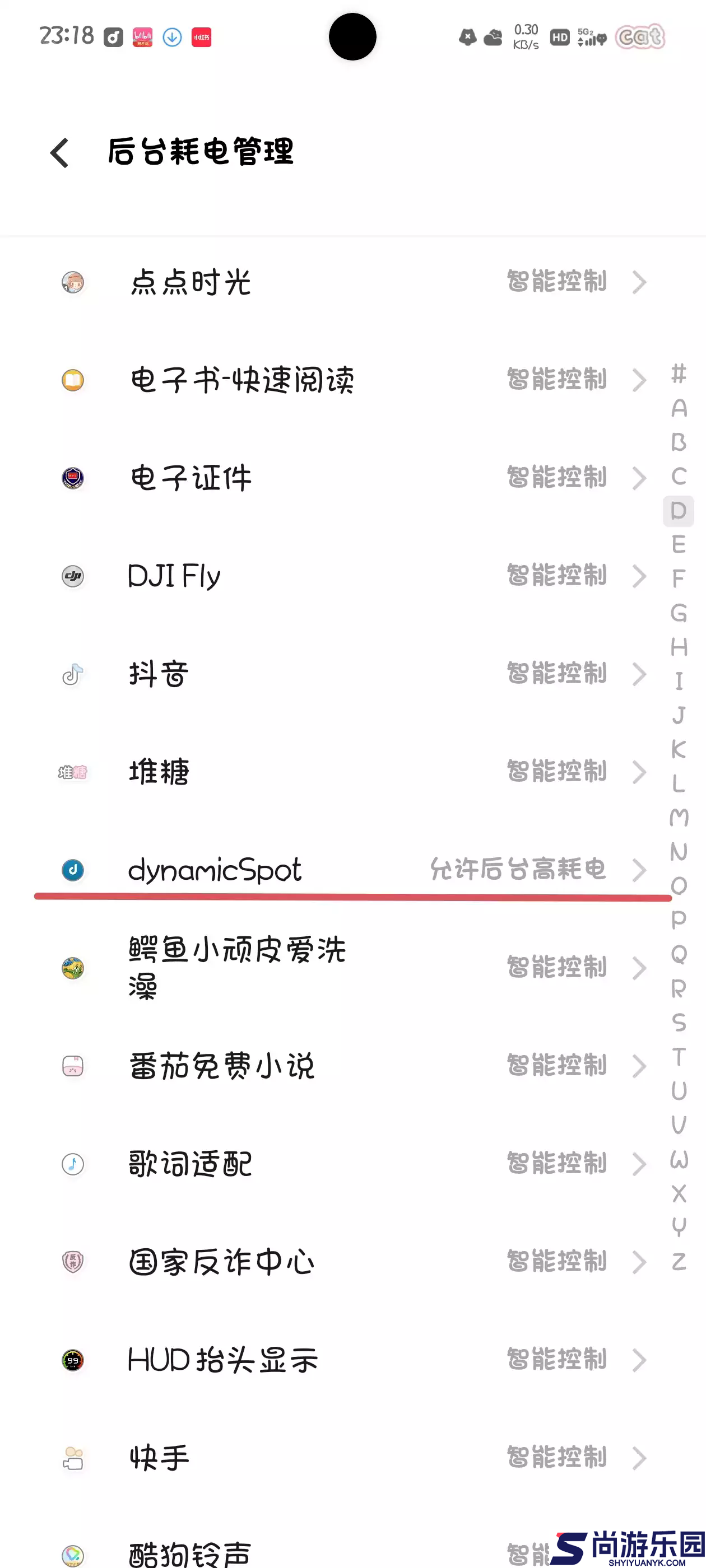The image size is (706, 1568).
Task: Open settings chevron for 电子书-快速阅读
Action: tap(639, 380)
